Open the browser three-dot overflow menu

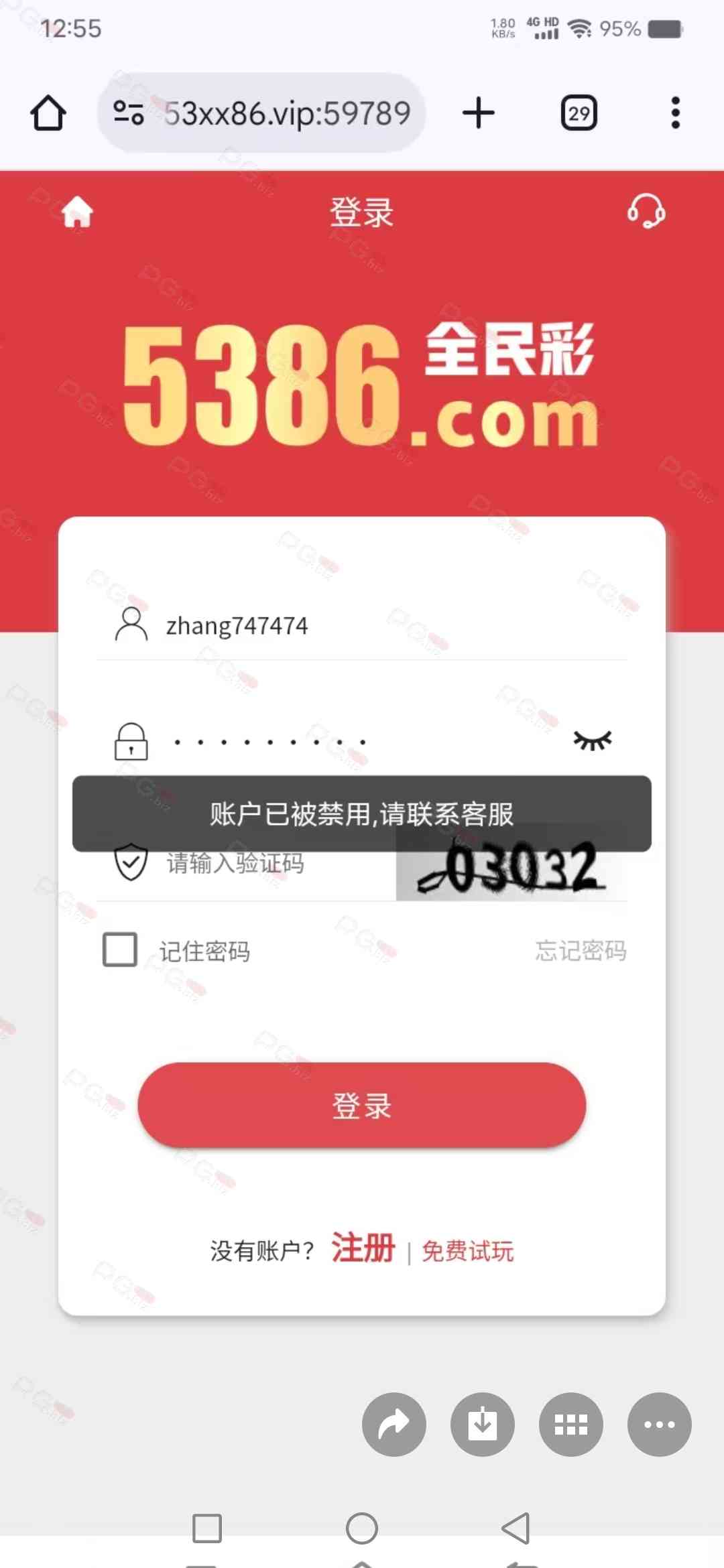(675, 113)
